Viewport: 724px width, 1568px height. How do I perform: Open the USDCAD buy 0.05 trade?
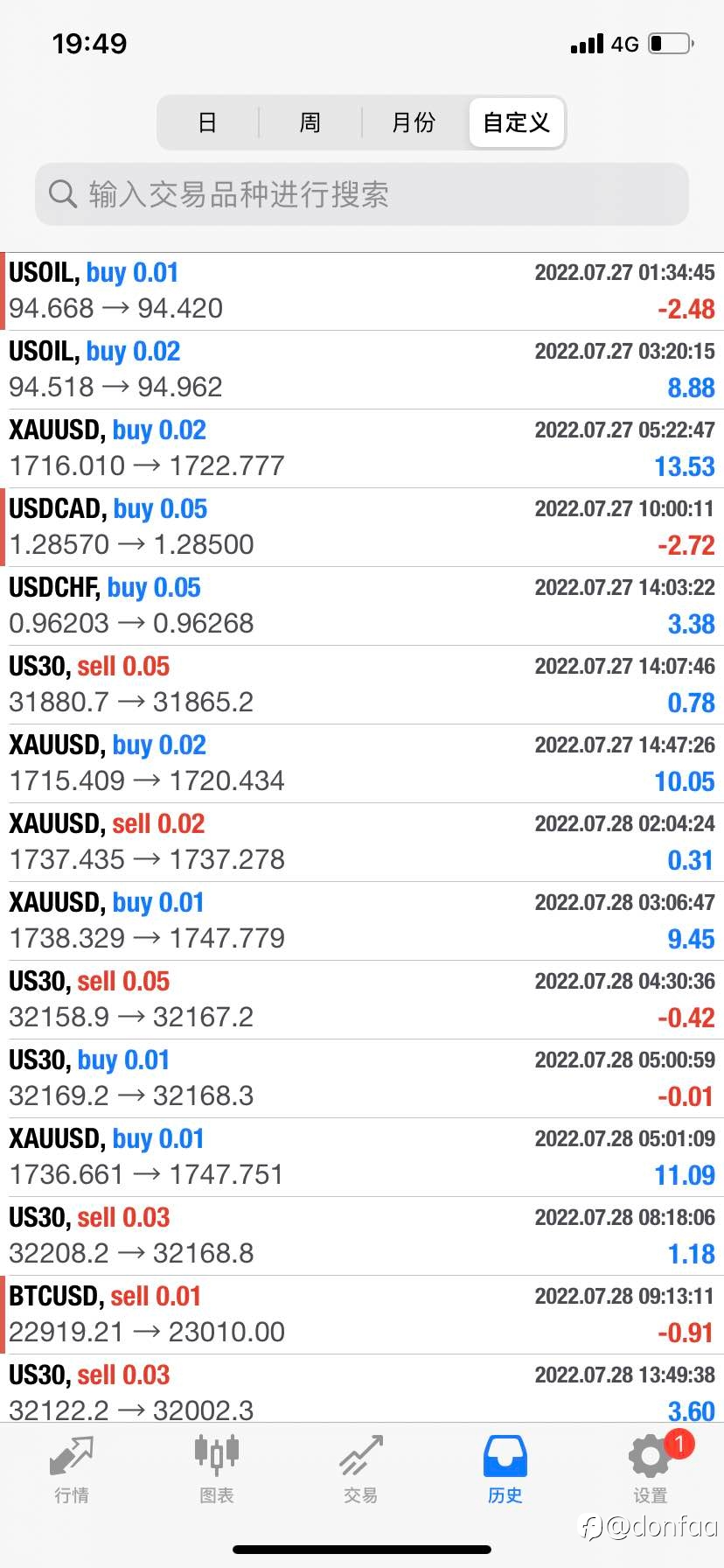[362, 528]
